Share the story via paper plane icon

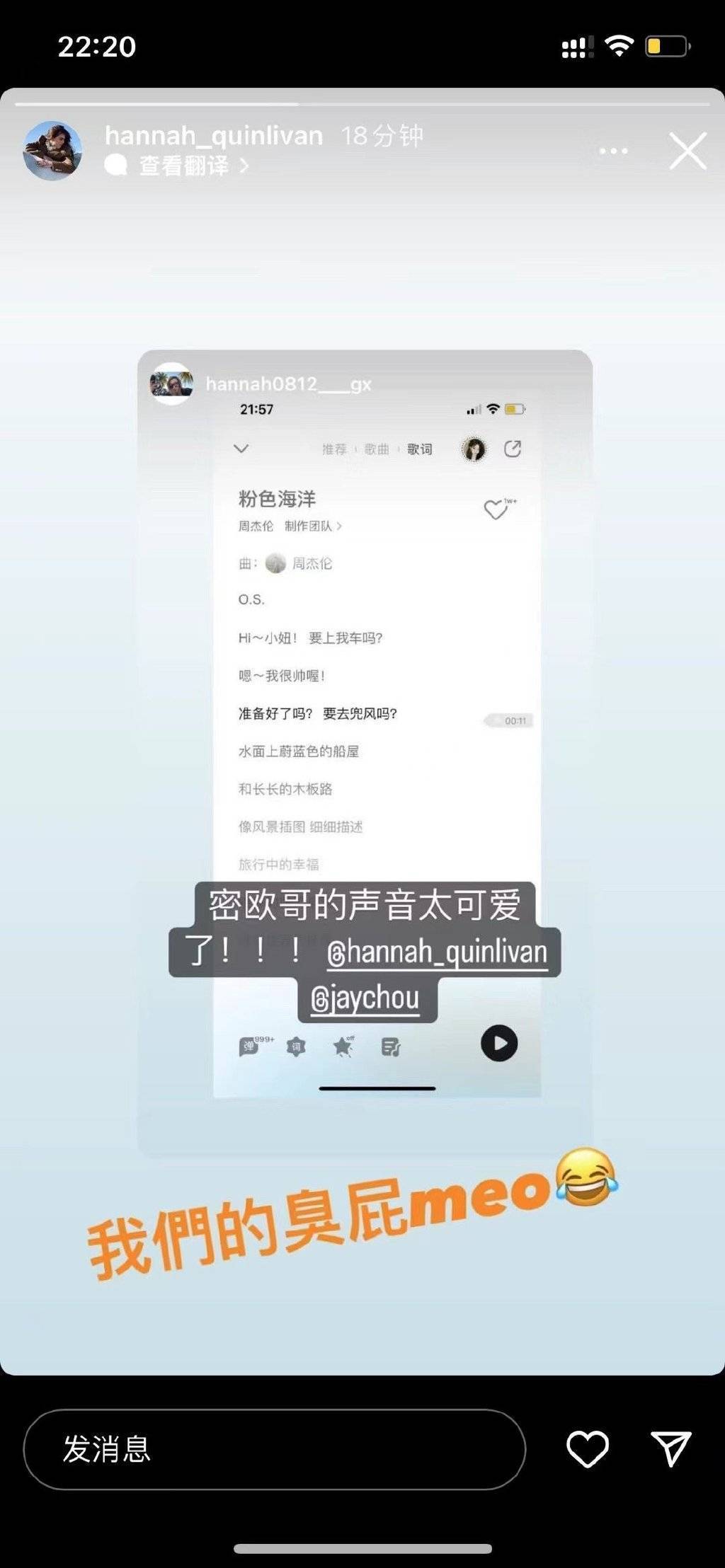coord(670,1448)
